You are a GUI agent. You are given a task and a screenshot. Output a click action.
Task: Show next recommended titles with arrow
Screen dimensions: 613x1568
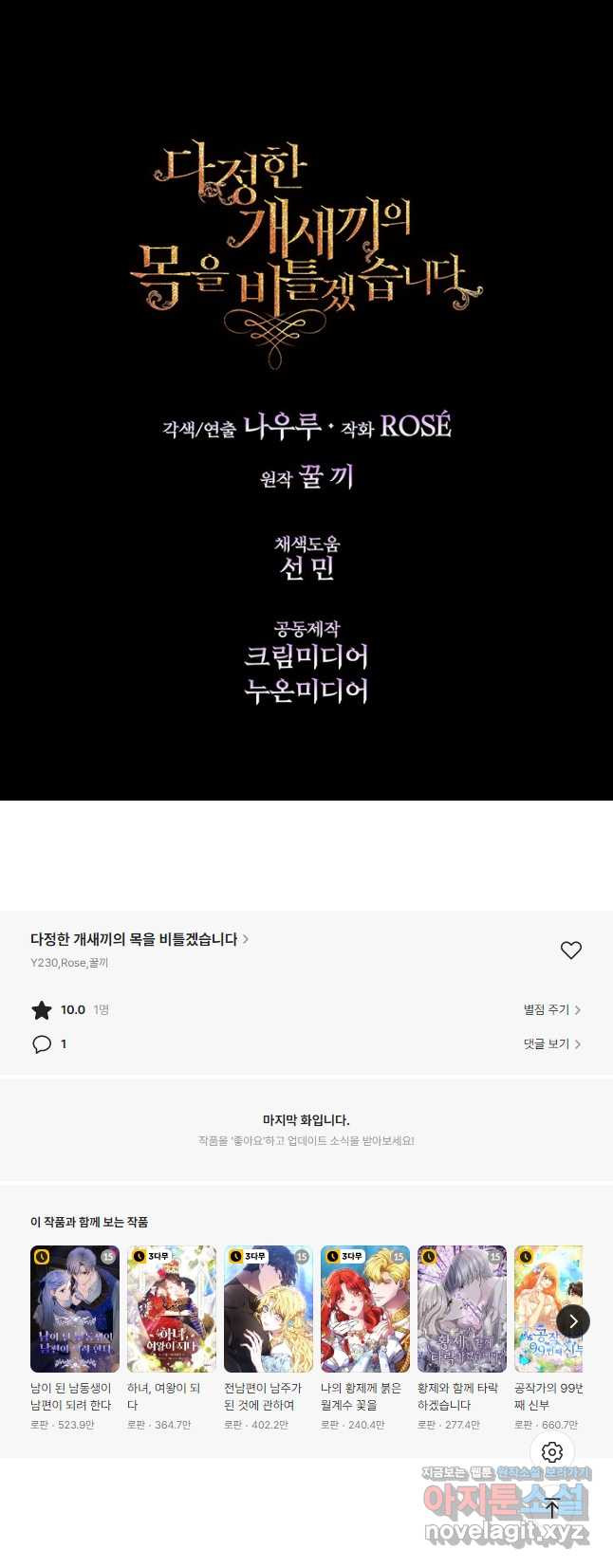click(x=572, y=1320)
